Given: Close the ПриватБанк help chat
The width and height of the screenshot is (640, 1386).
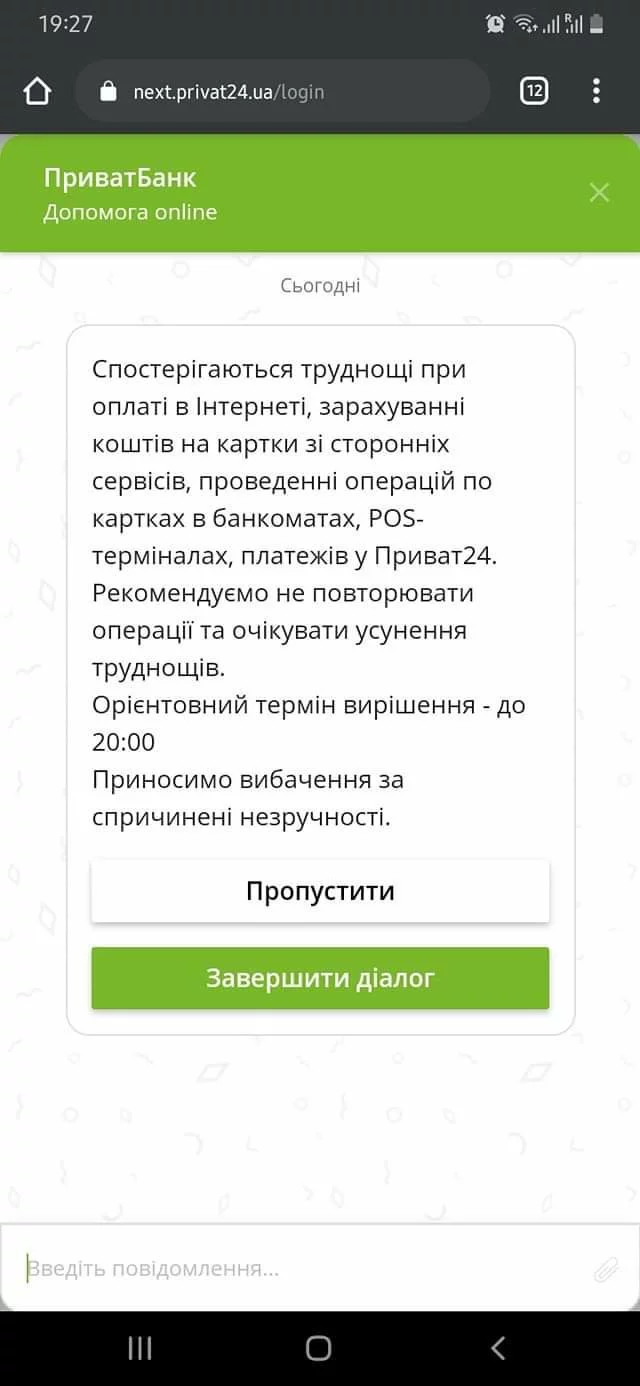Looking at the screenshot, I should tap(599, 193).
